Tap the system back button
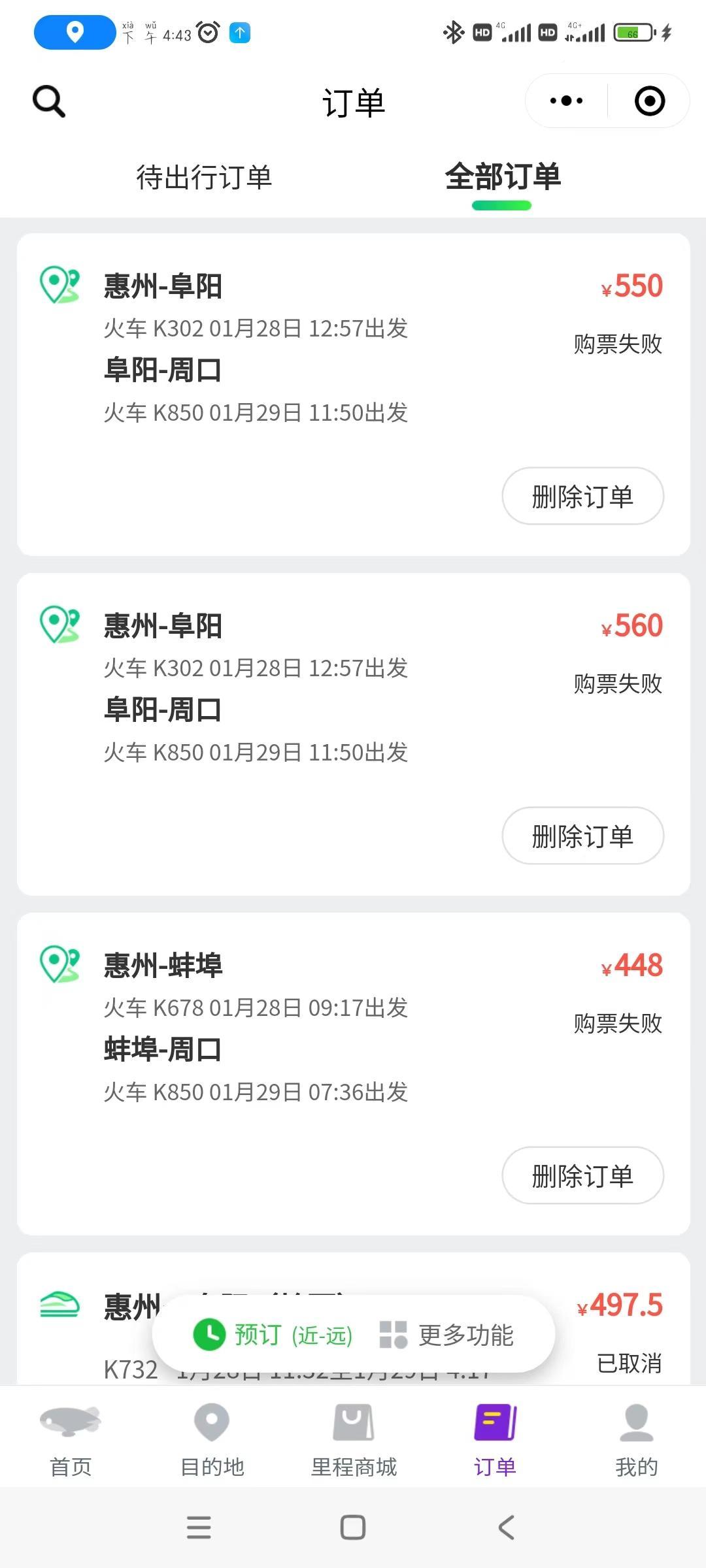The height and width of the screenshot is (1568, 706). 507,1527
